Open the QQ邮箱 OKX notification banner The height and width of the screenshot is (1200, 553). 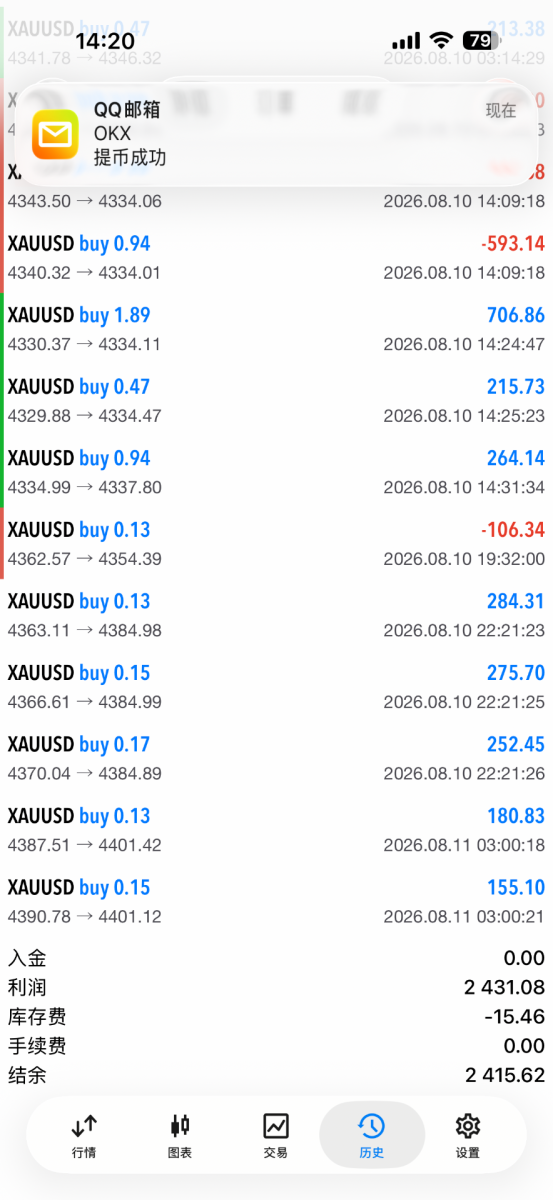point(276,133)
